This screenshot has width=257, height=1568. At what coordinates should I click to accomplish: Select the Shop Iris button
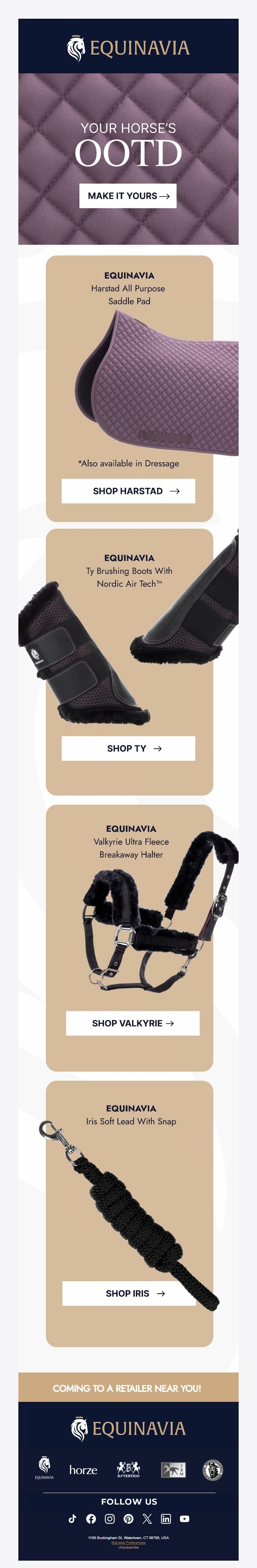pos(129,1293)
